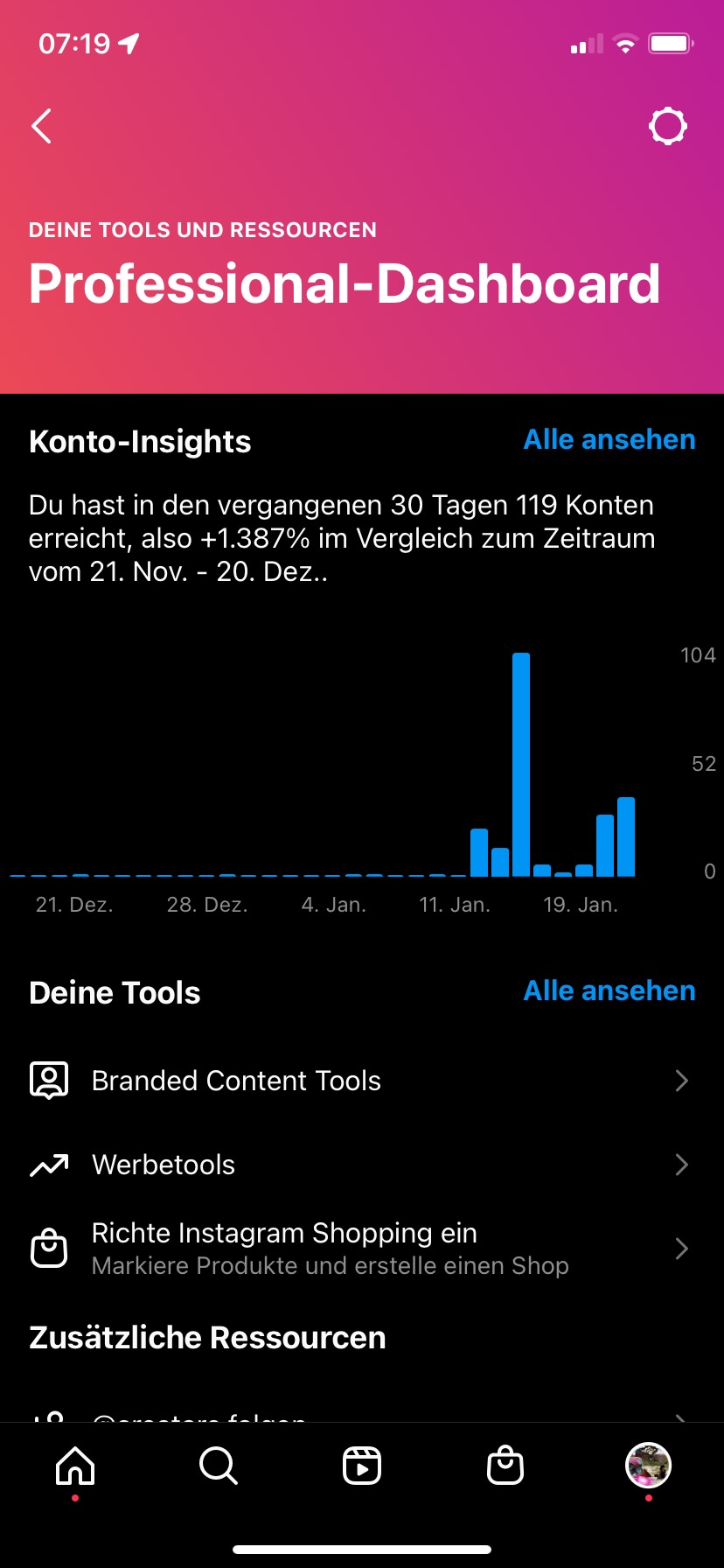
Task: Switch to the Reels tab
Action: click(362, 1465)
